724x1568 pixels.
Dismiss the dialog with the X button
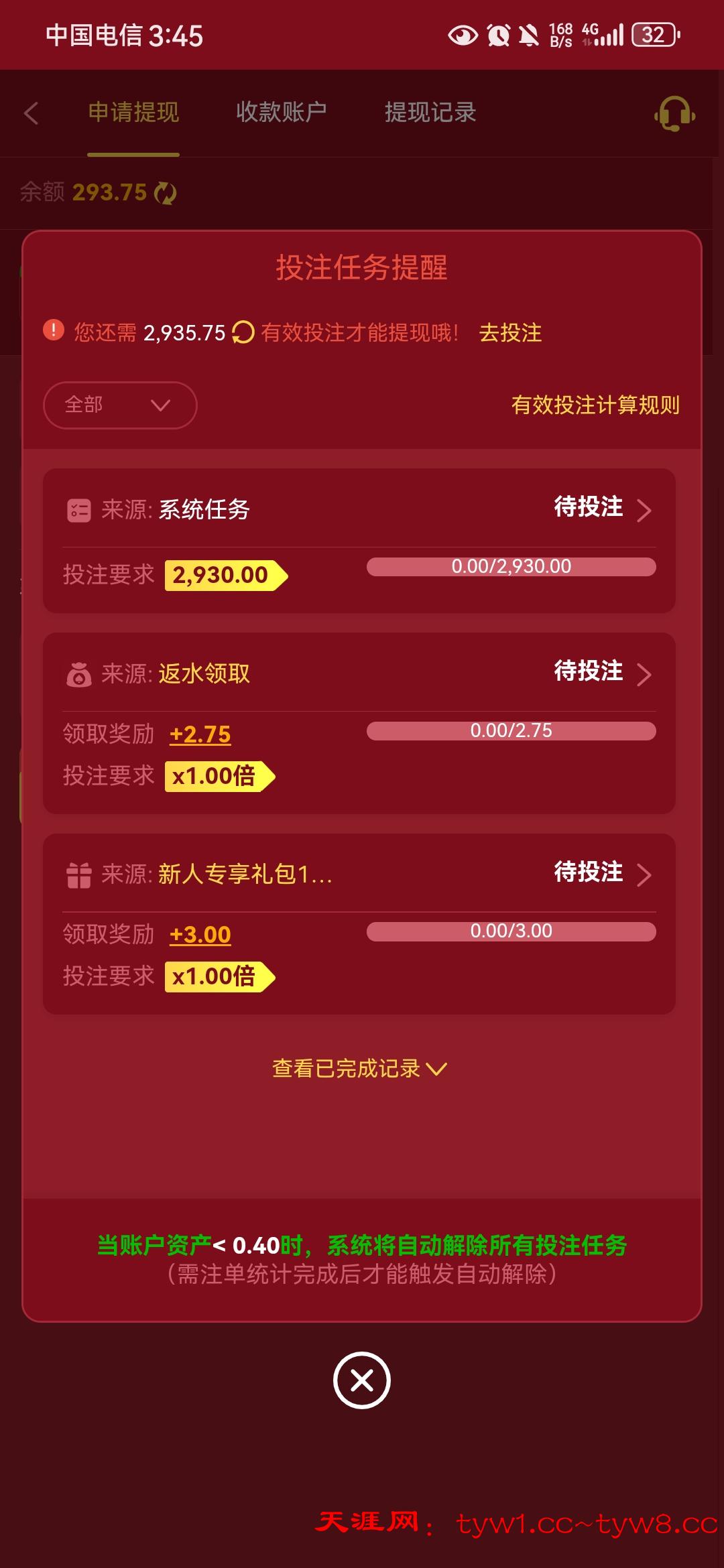362,1380
